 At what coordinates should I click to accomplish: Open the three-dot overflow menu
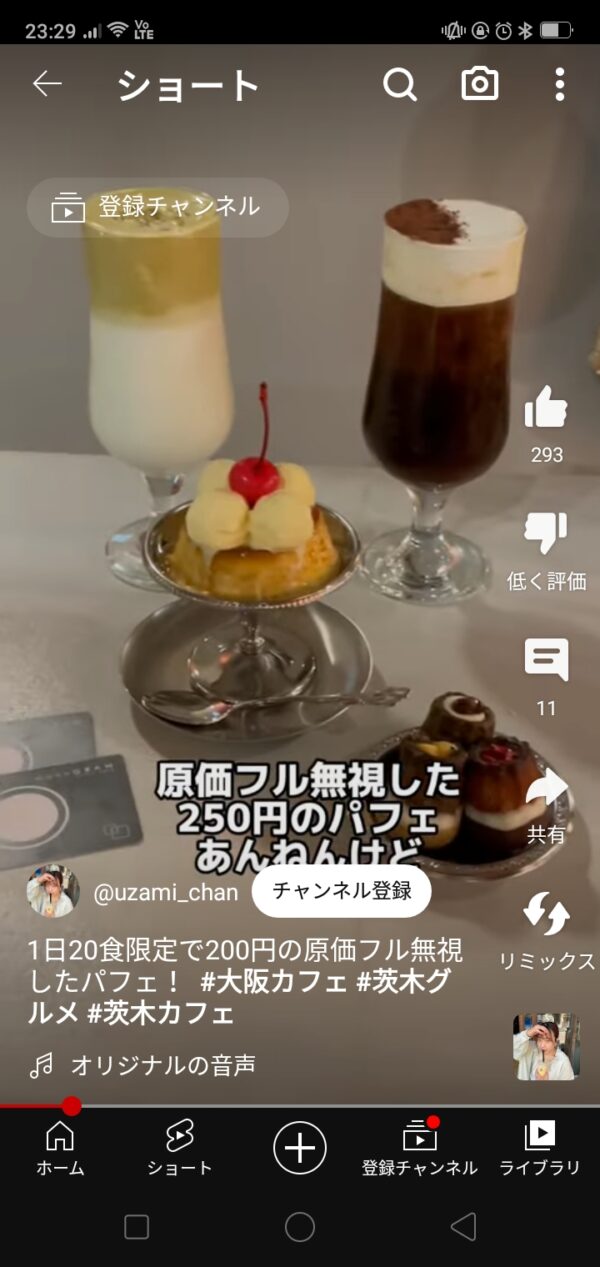(x=560, y=85)
